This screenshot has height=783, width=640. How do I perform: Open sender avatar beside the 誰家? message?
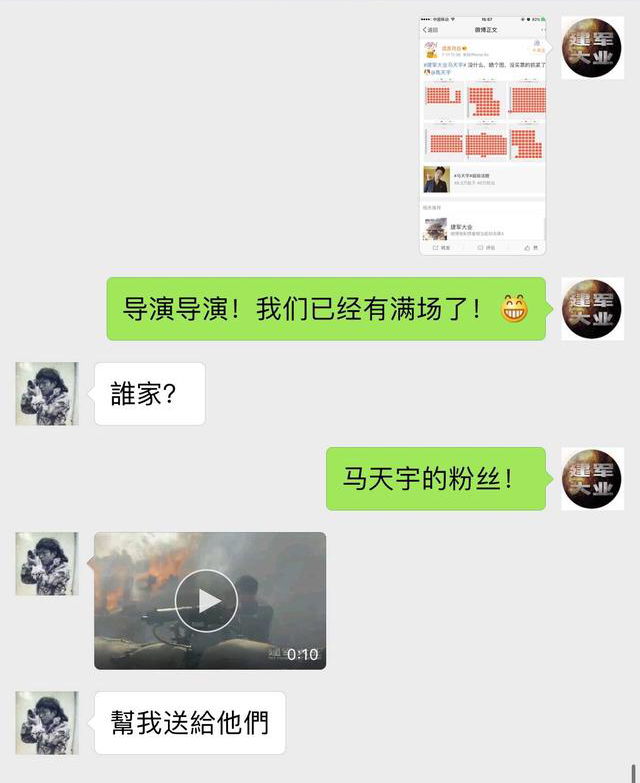tap(47, 393)
